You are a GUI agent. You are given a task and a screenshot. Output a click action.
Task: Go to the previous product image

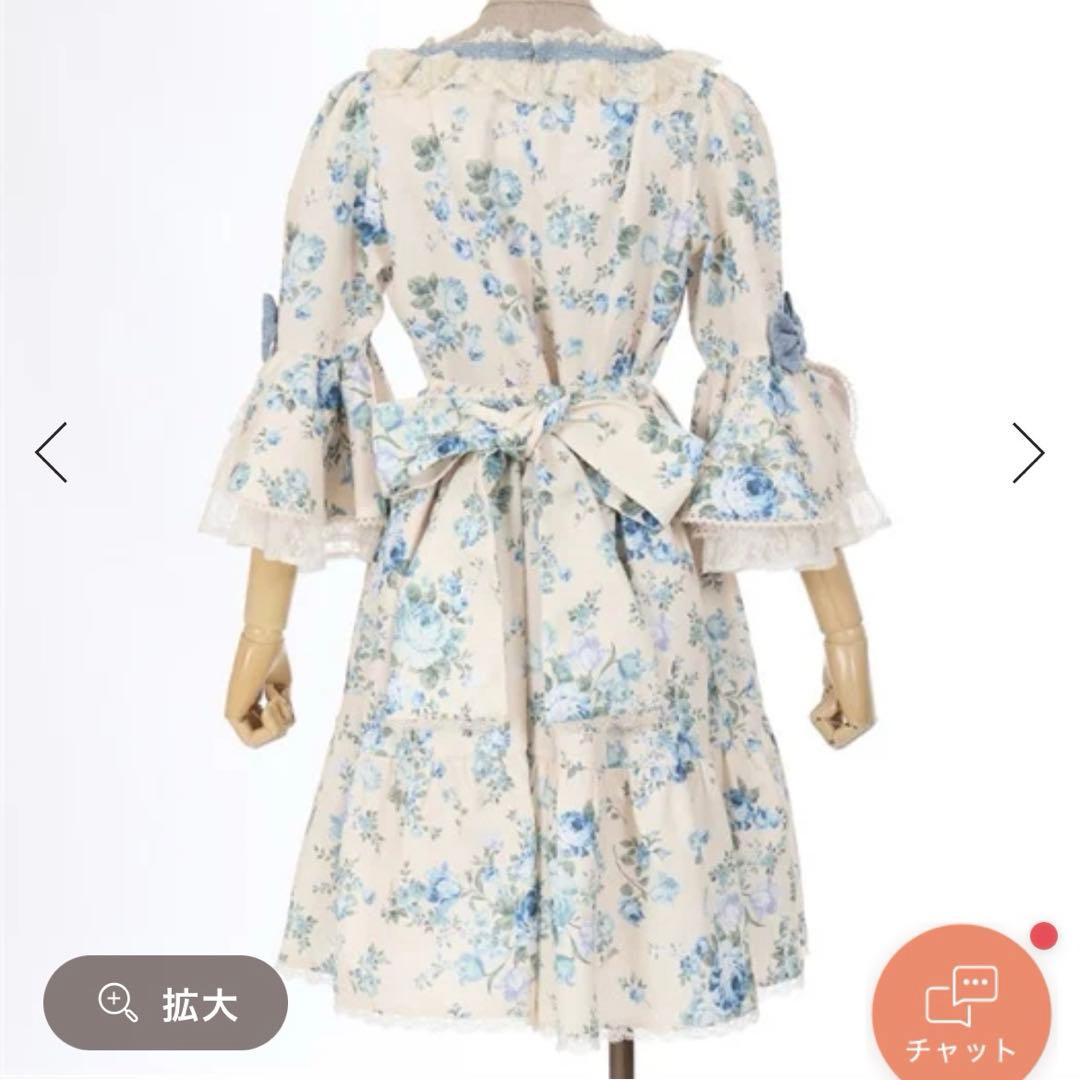coord(52,452)
